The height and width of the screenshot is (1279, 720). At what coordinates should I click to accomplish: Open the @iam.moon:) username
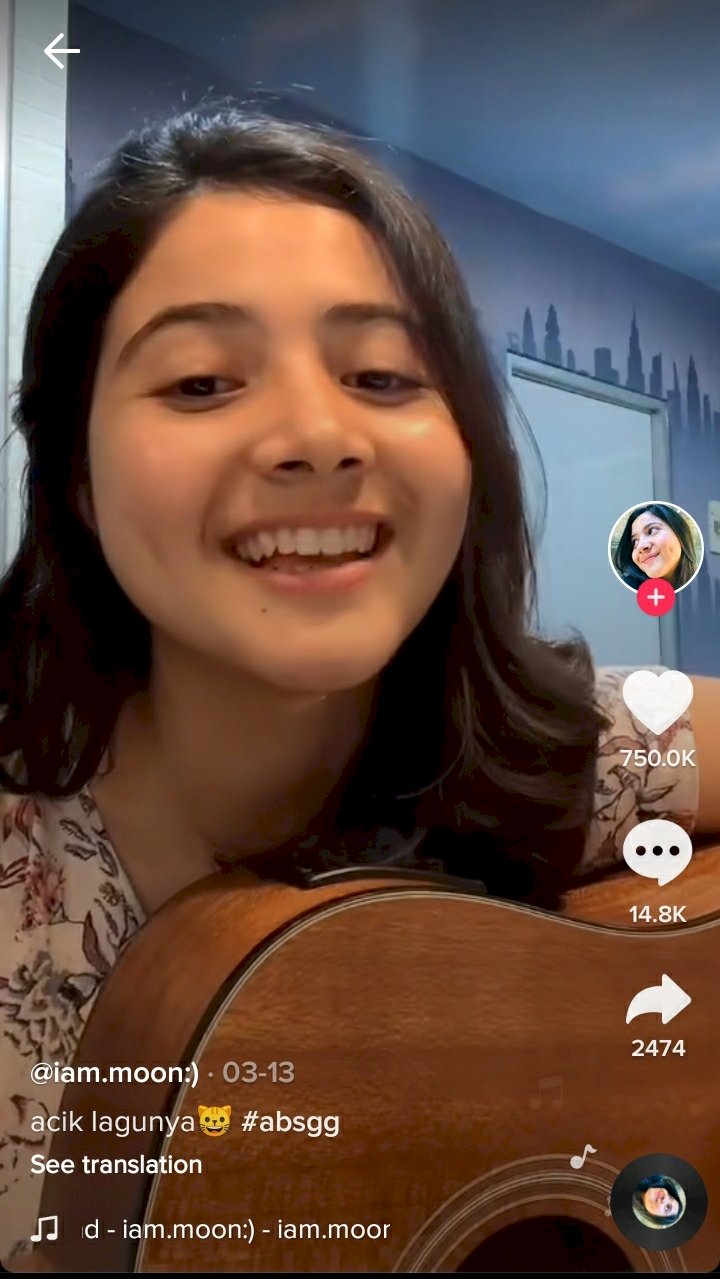tap(114, 1073)
